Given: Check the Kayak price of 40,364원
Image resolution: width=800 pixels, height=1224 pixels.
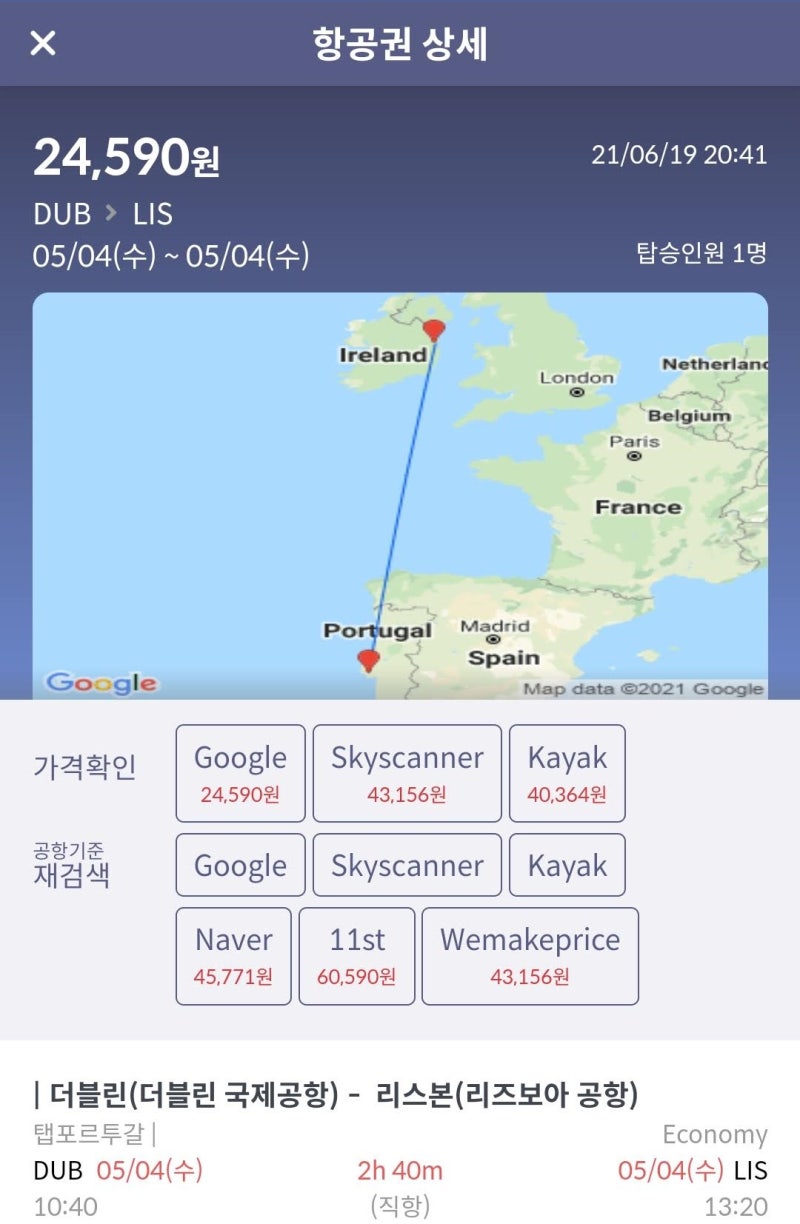Looking at the screenshot, I should pos(567,773).
